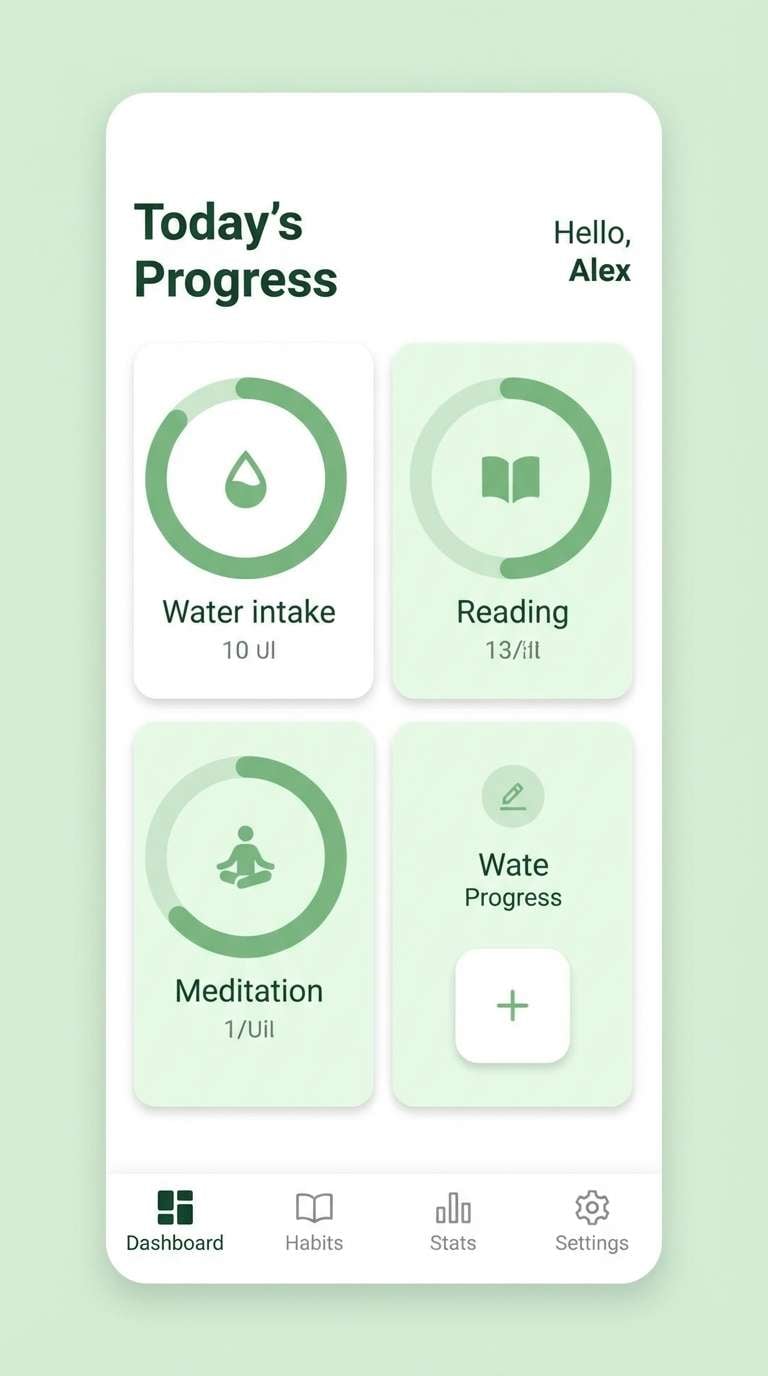Select the Stats bar chart icon
Viewport: 768px width, 1376px height.
tap(453, 1208)
